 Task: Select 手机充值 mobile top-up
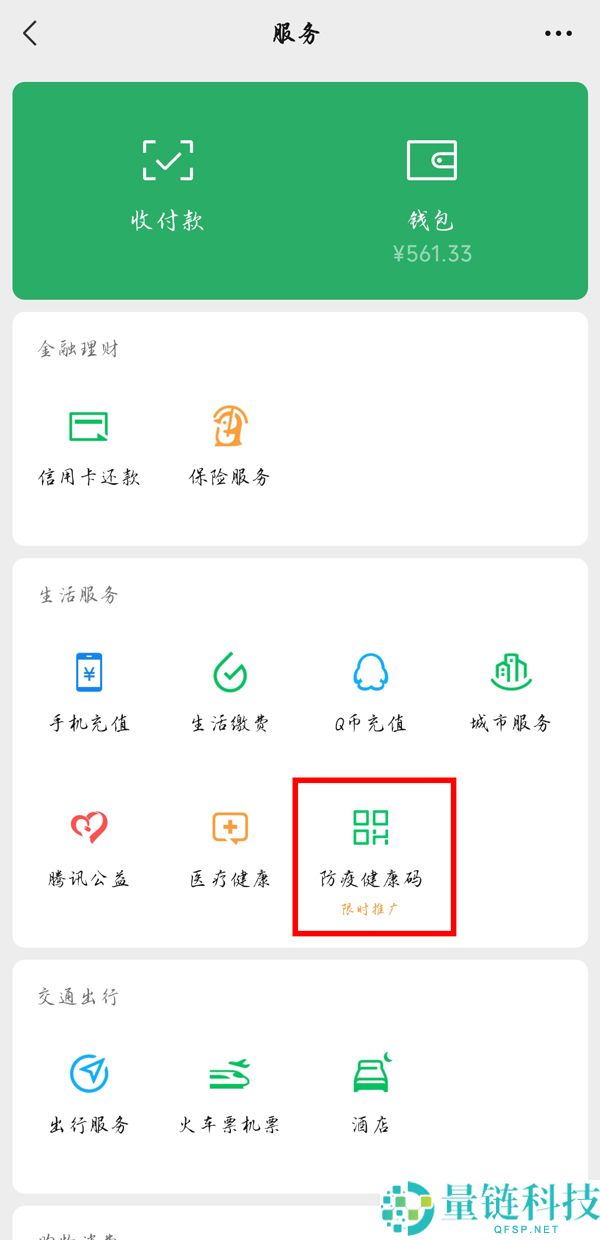click(89, 692)
